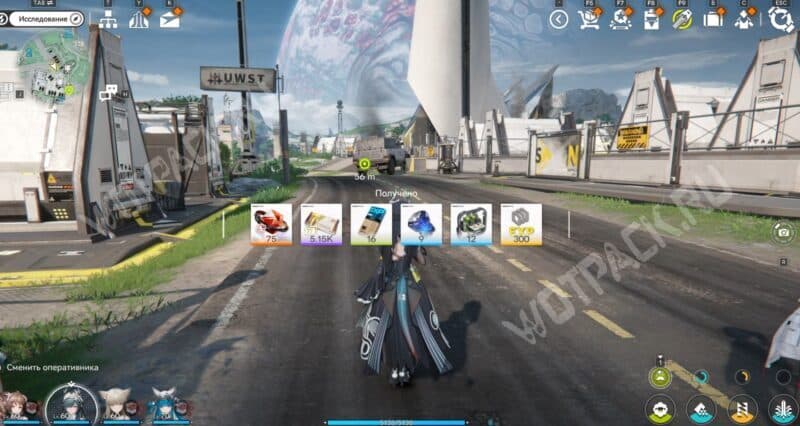Open the ESC main menu icon
800x426 pixels.
pos(779,19)
